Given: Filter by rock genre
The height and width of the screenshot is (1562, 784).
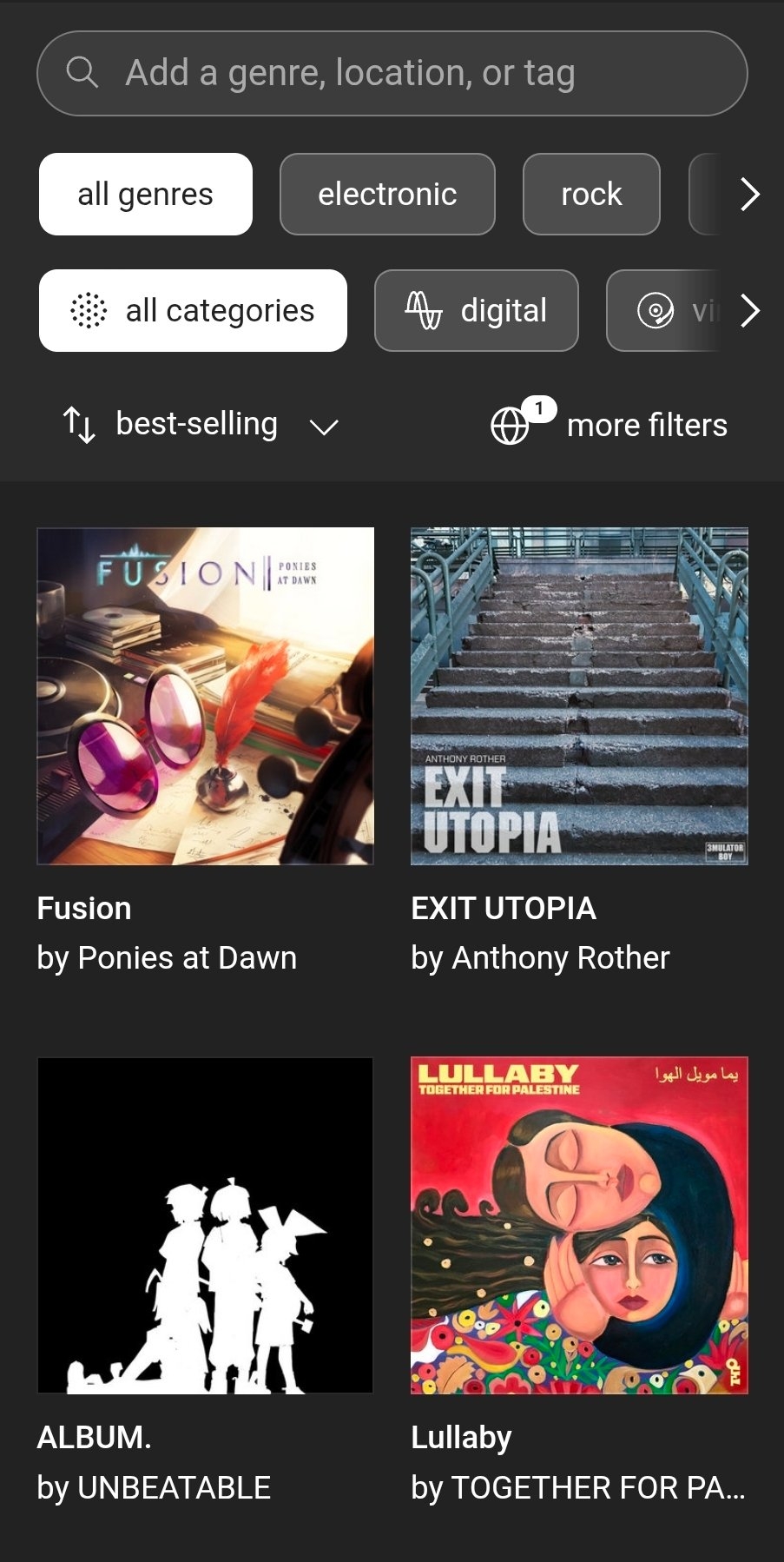Looking at the screenshot, I should click(x=591, y=195).
